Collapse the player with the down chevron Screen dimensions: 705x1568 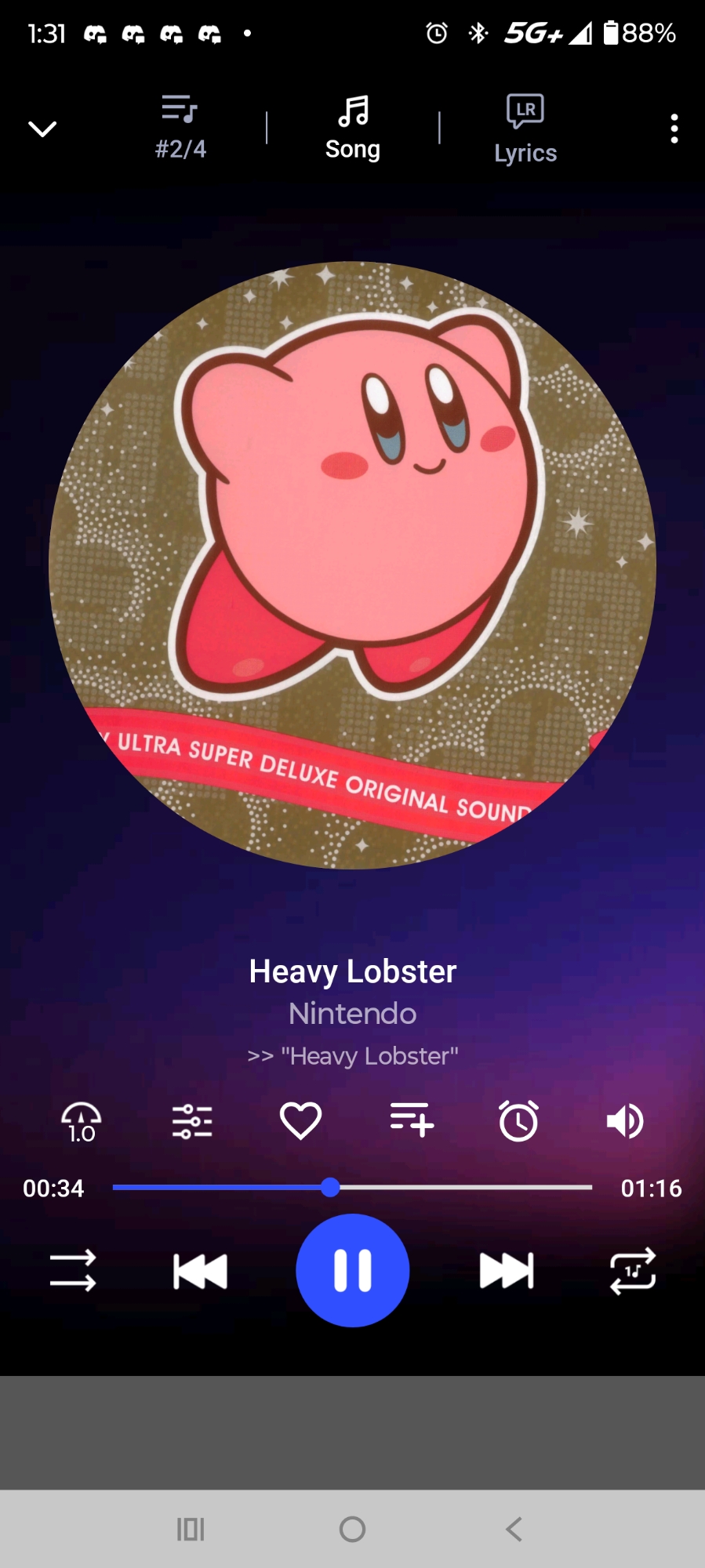point(42,129)
